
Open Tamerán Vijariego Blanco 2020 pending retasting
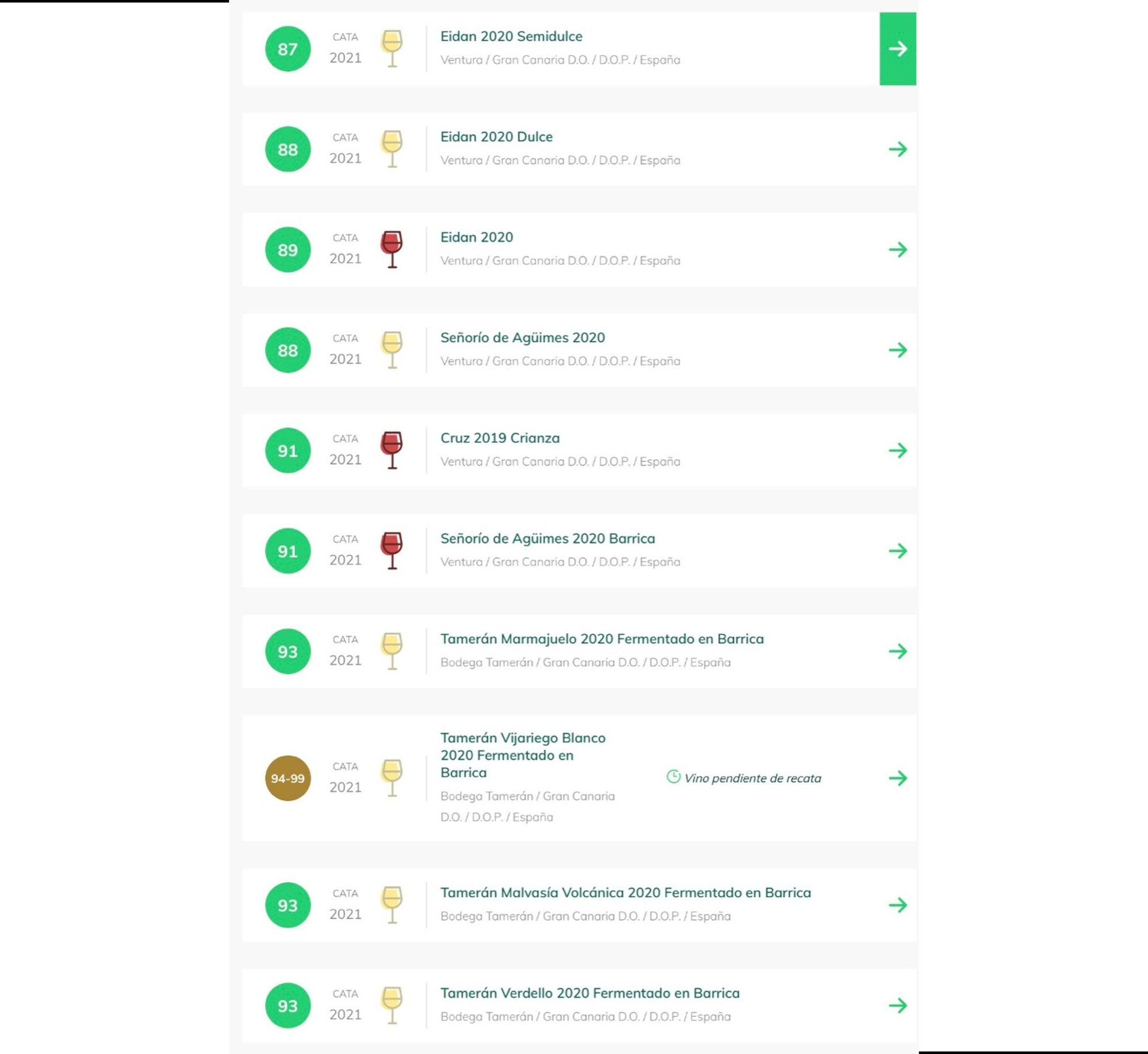[522, 754]
